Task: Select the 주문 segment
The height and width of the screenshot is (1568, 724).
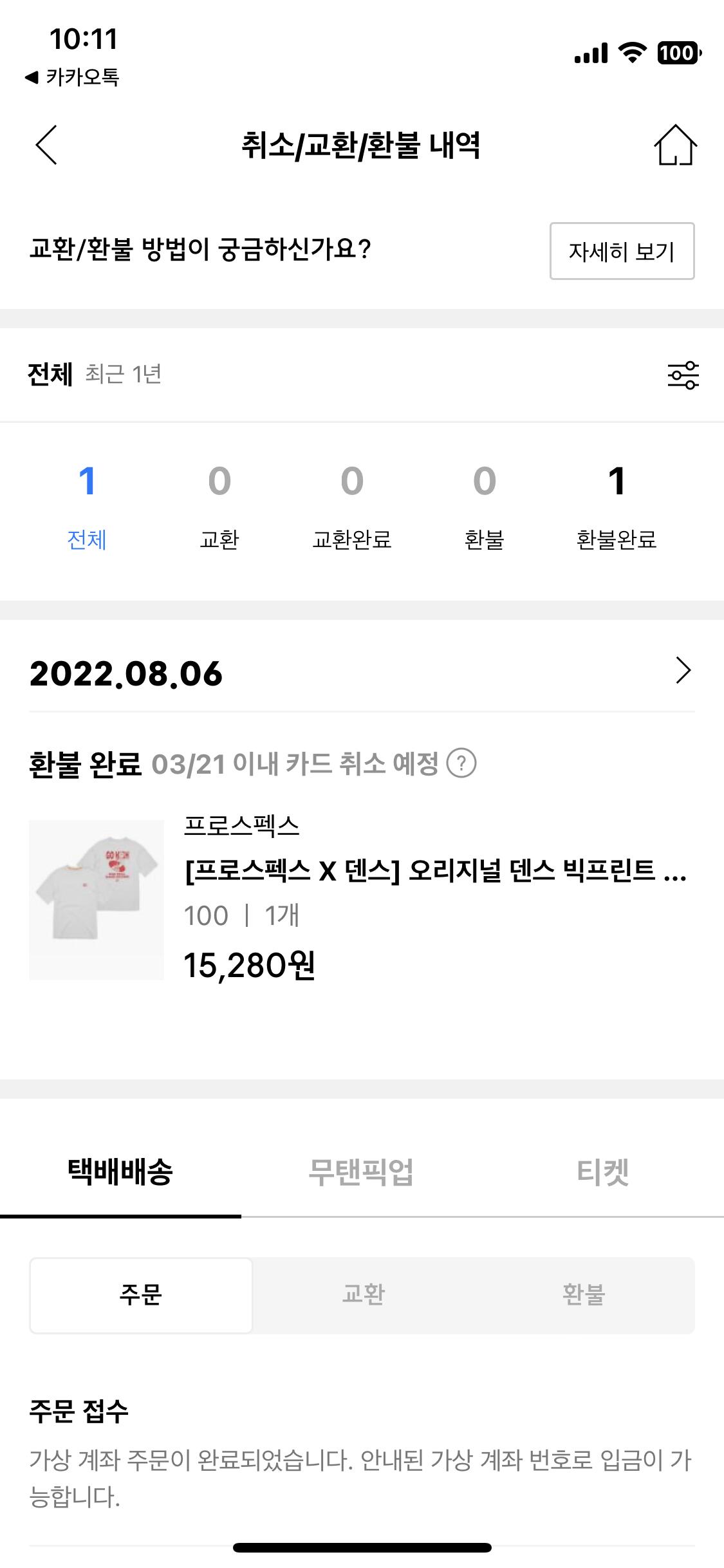Action: click(141, 1295)
